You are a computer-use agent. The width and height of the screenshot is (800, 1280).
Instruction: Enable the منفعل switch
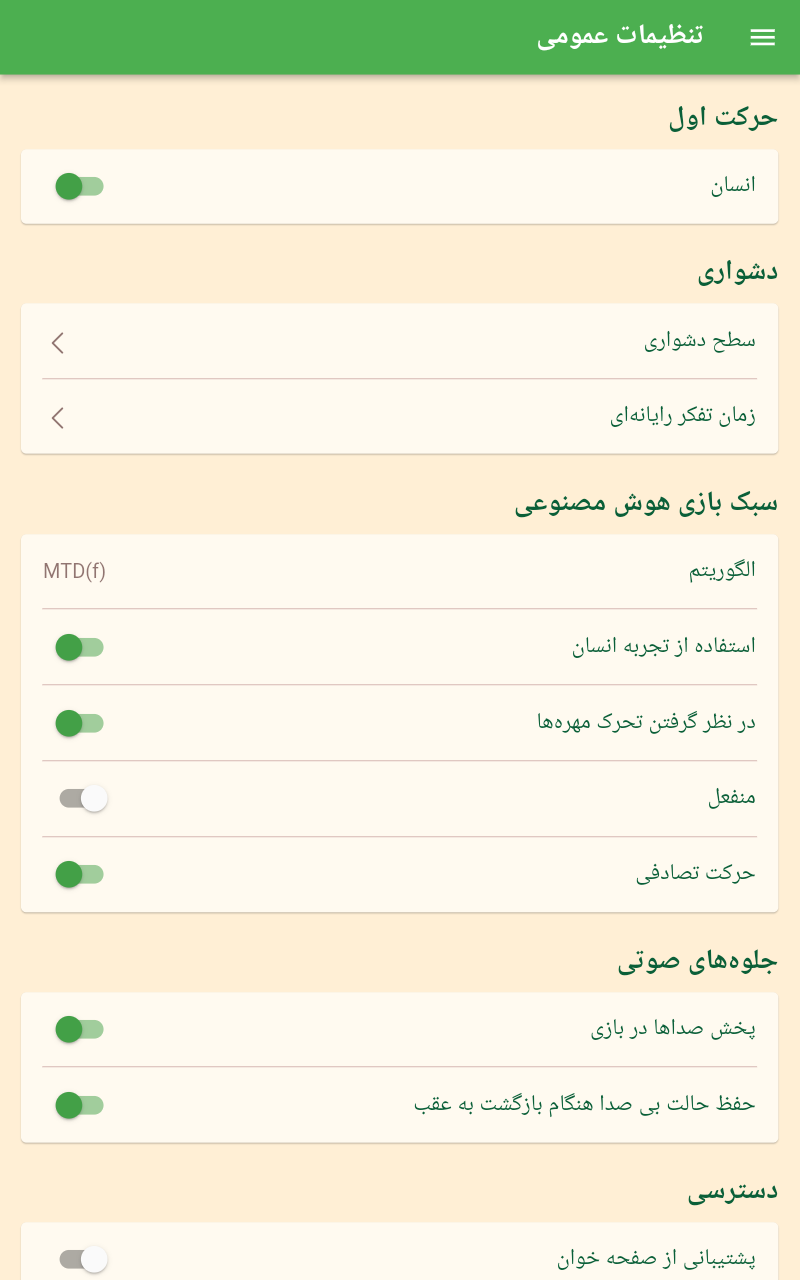pyautogui.click(x=83, y=798)
